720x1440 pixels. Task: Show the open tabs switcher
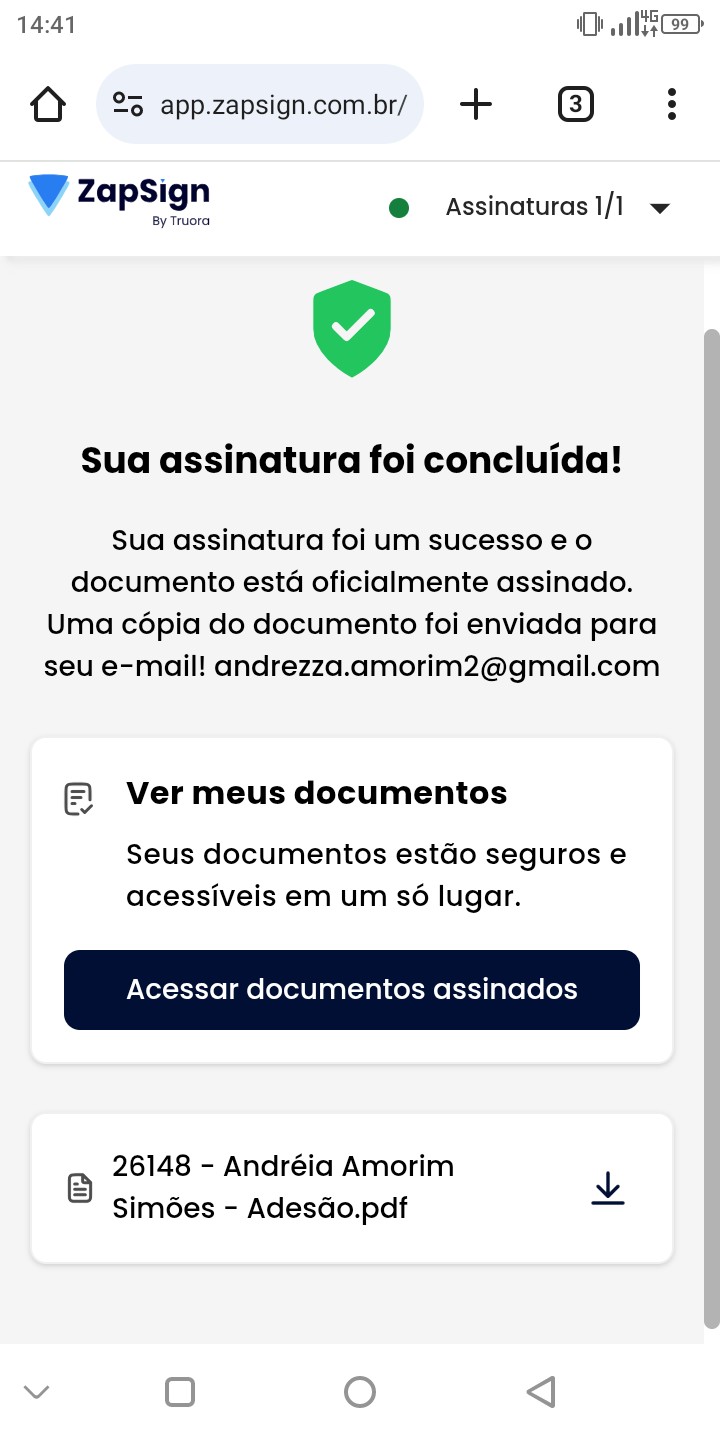coord(575,104)
